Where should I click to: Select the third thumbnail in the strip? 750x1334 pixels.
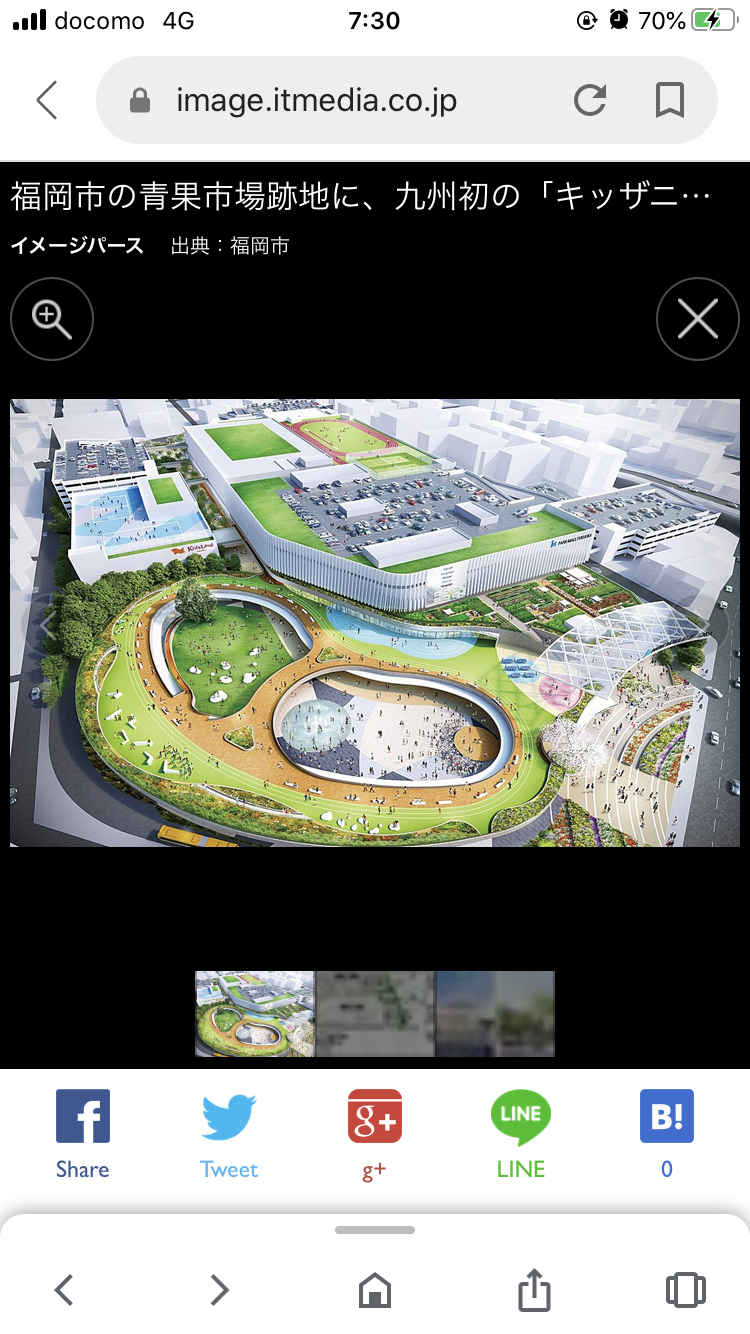click(495, 1013)
